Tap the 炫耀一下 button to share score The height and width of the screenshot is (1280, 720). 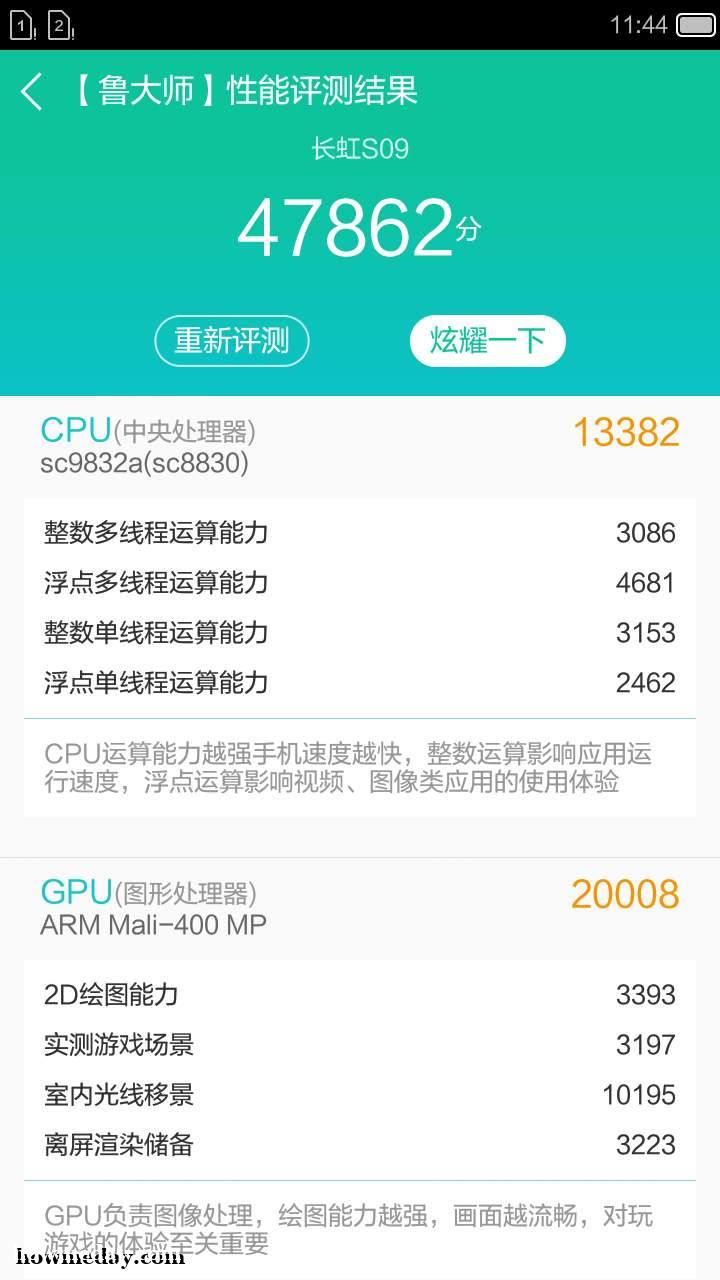point(488,341)
